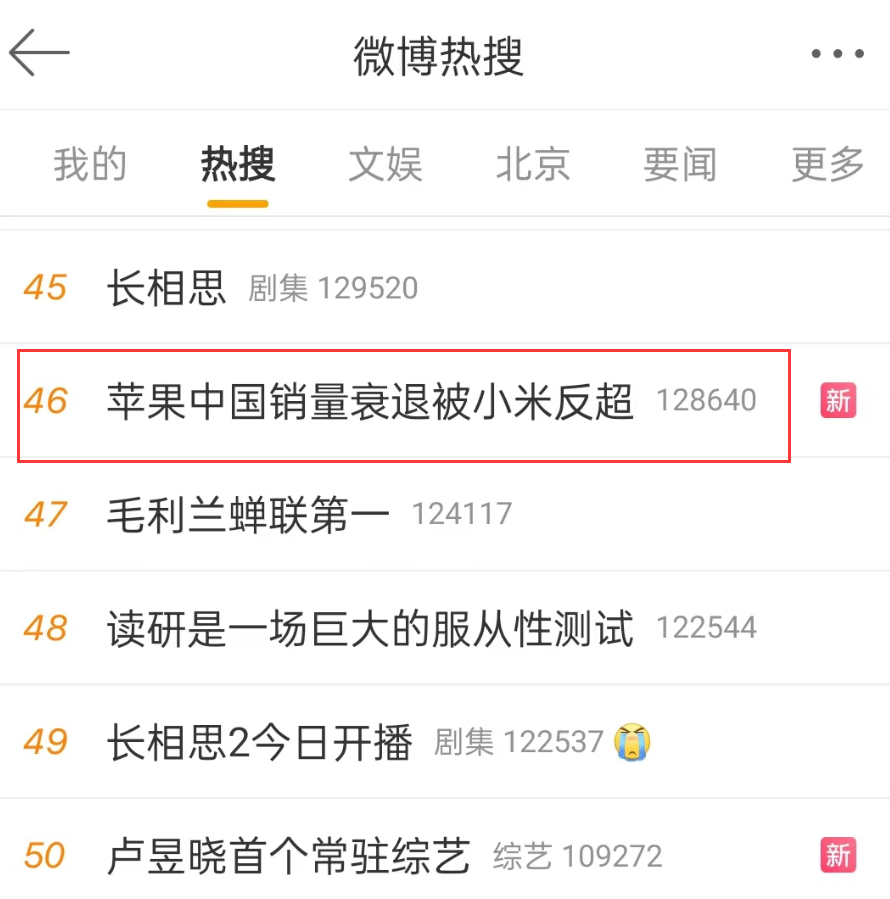This screenshot has height=899, width=890.
Task: Open the three-dot overflow menu
Action: pos(836,54)
